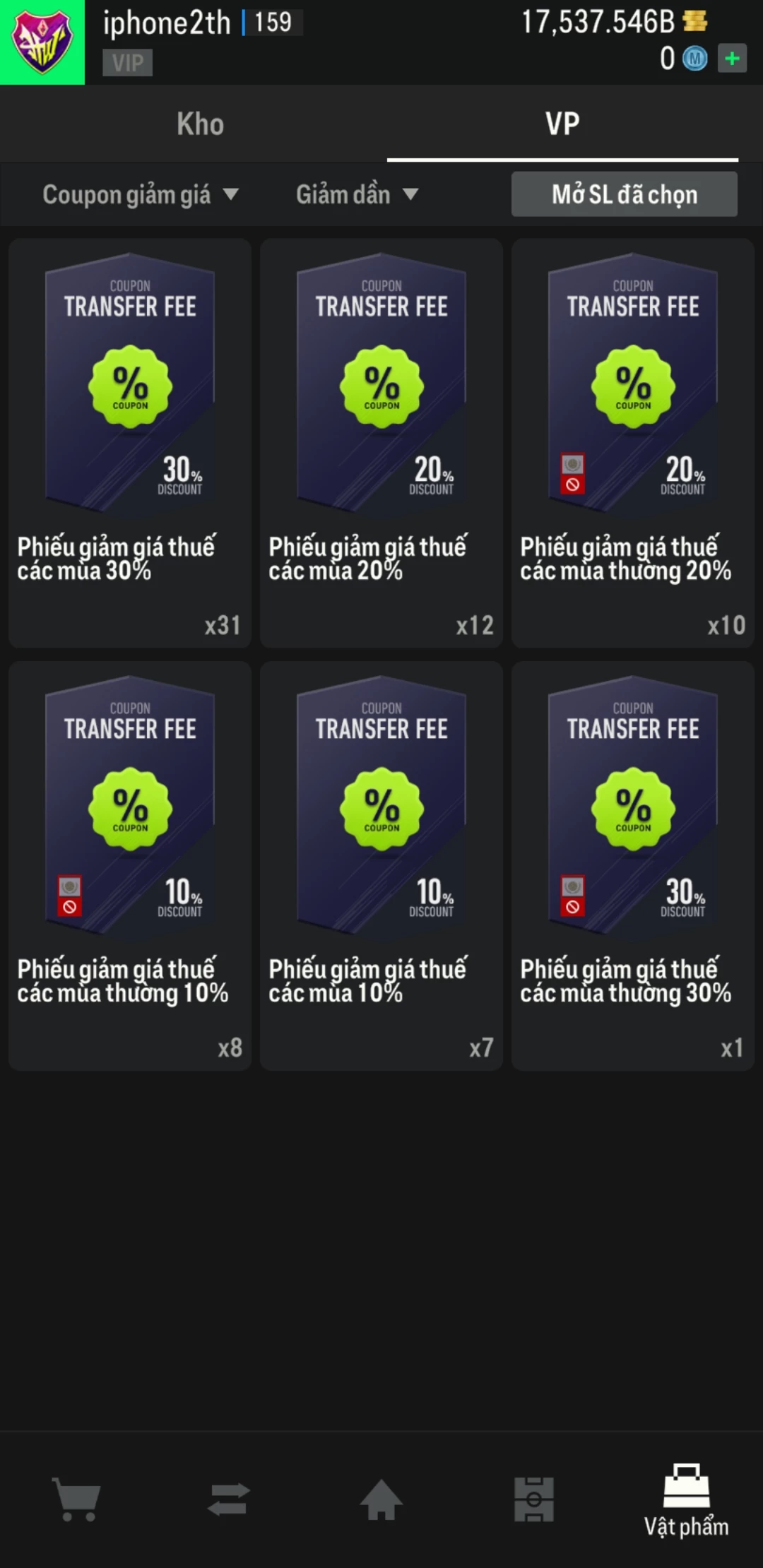Expand the Coupon giảm giá filter dropdown
763x1568 pixels.
[x=140, y=194]
